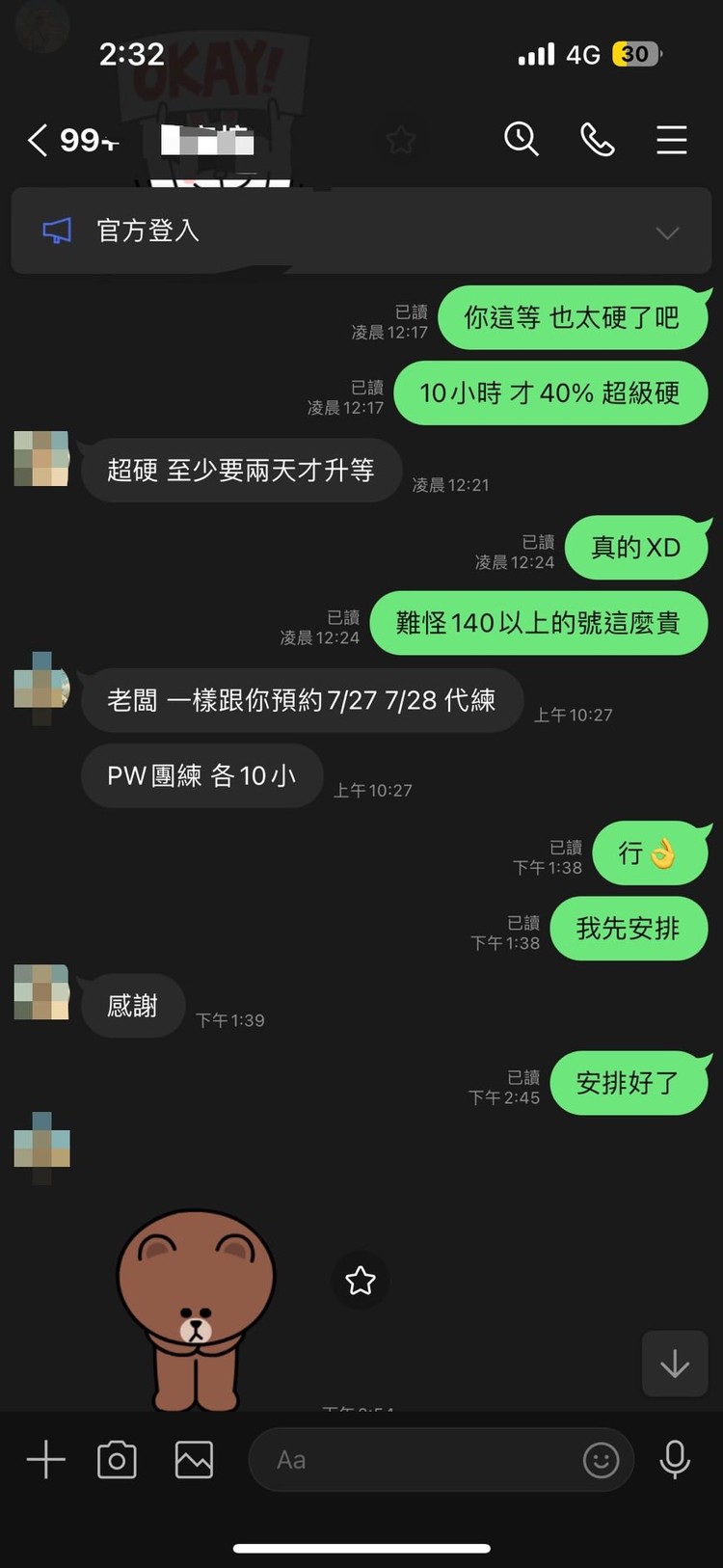Search within this conversation
The image size is (723, 1568).
pos(521,140)
